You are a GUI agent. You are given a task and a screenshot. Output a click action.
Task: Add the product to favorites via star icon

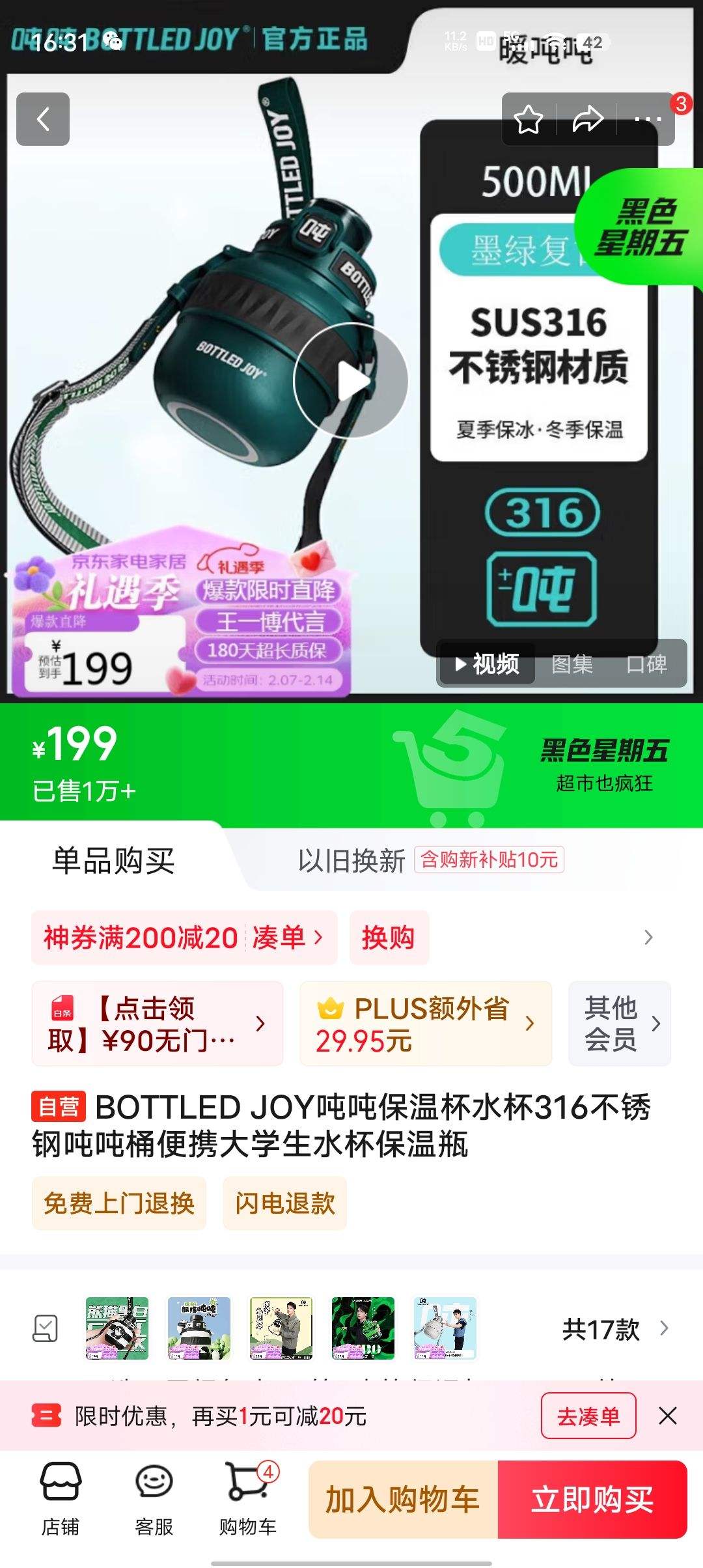click(529, 119)
